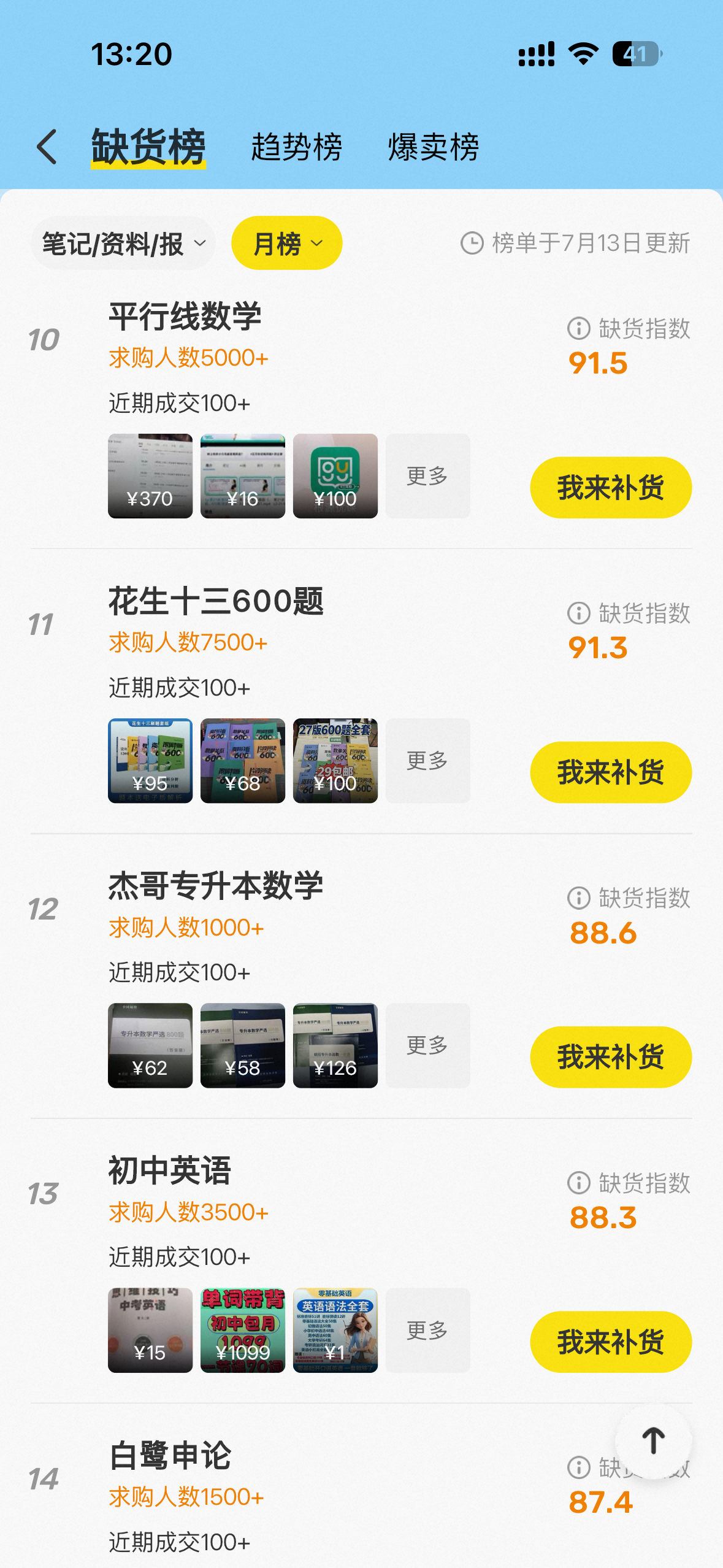Tap 我来补货 for 杰哥专升本数学
Viewport: 723px width, 1568px height.
tap(611, 1057)
